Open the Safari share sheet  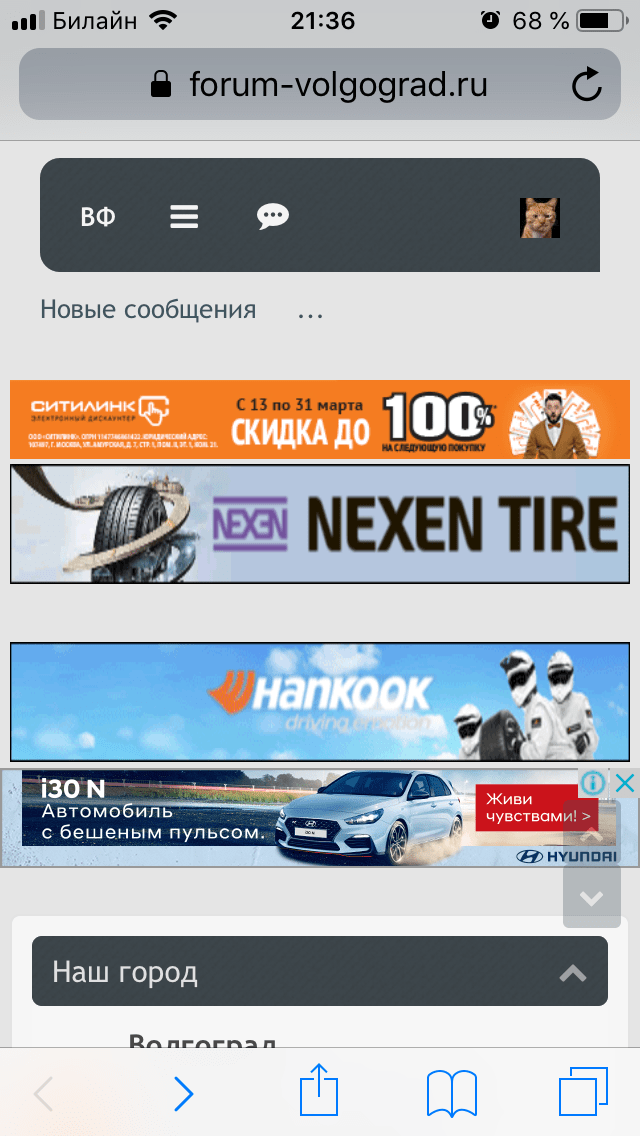(321, 1092)
